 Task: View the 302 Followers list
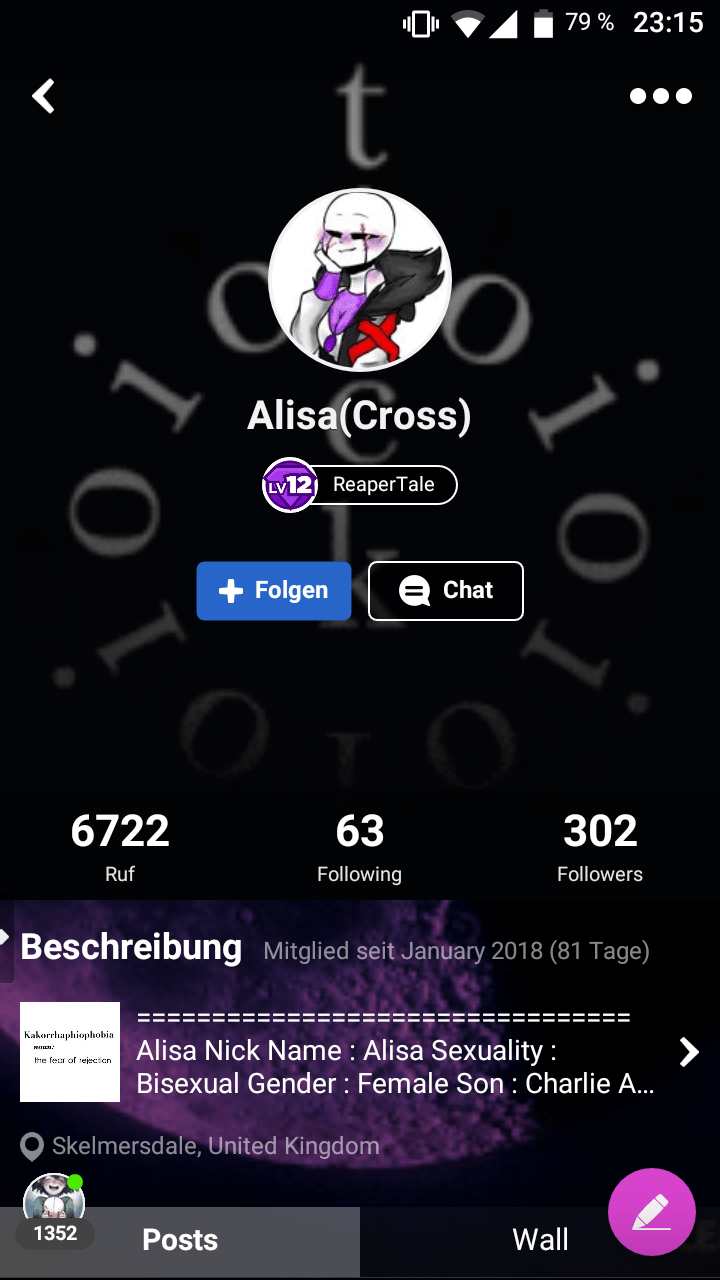600,846
